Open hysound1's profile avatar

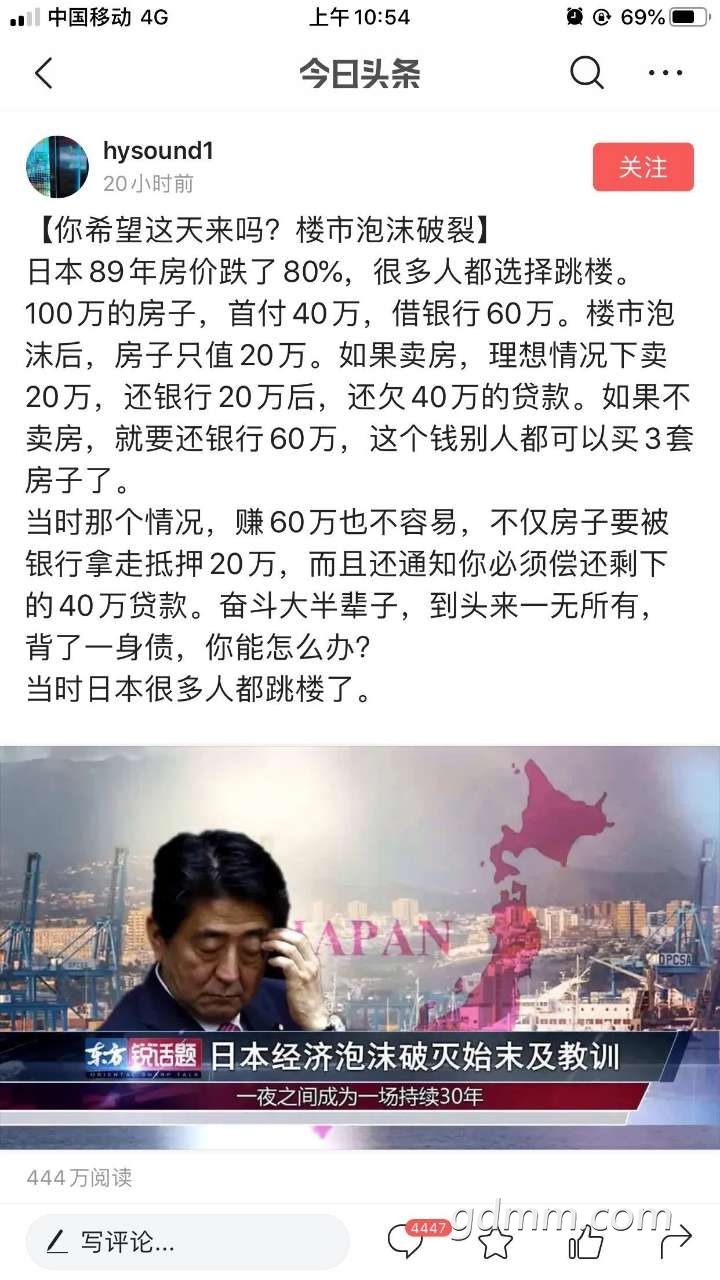click(x=57, y=167)
